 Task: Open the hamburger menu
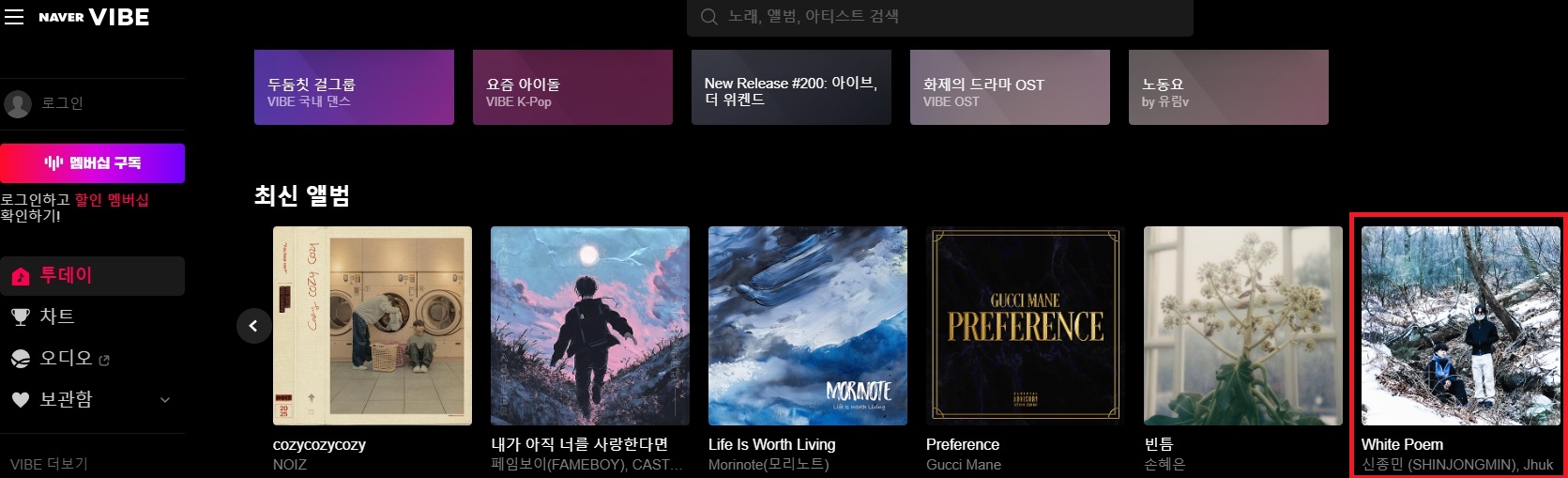(x=14, y=17)
